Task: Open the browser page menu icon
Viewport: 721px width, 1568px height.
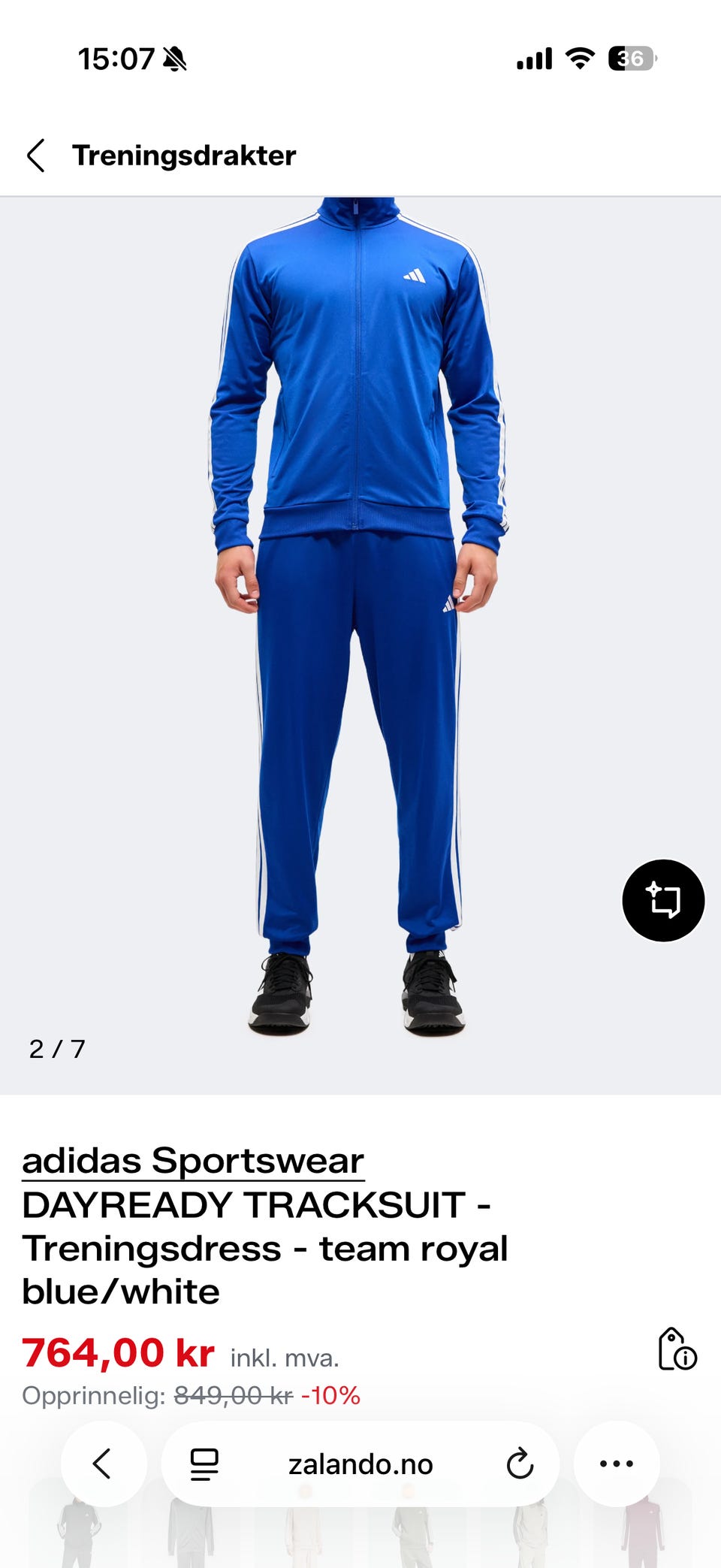Action: click(x=204, y=1464)
